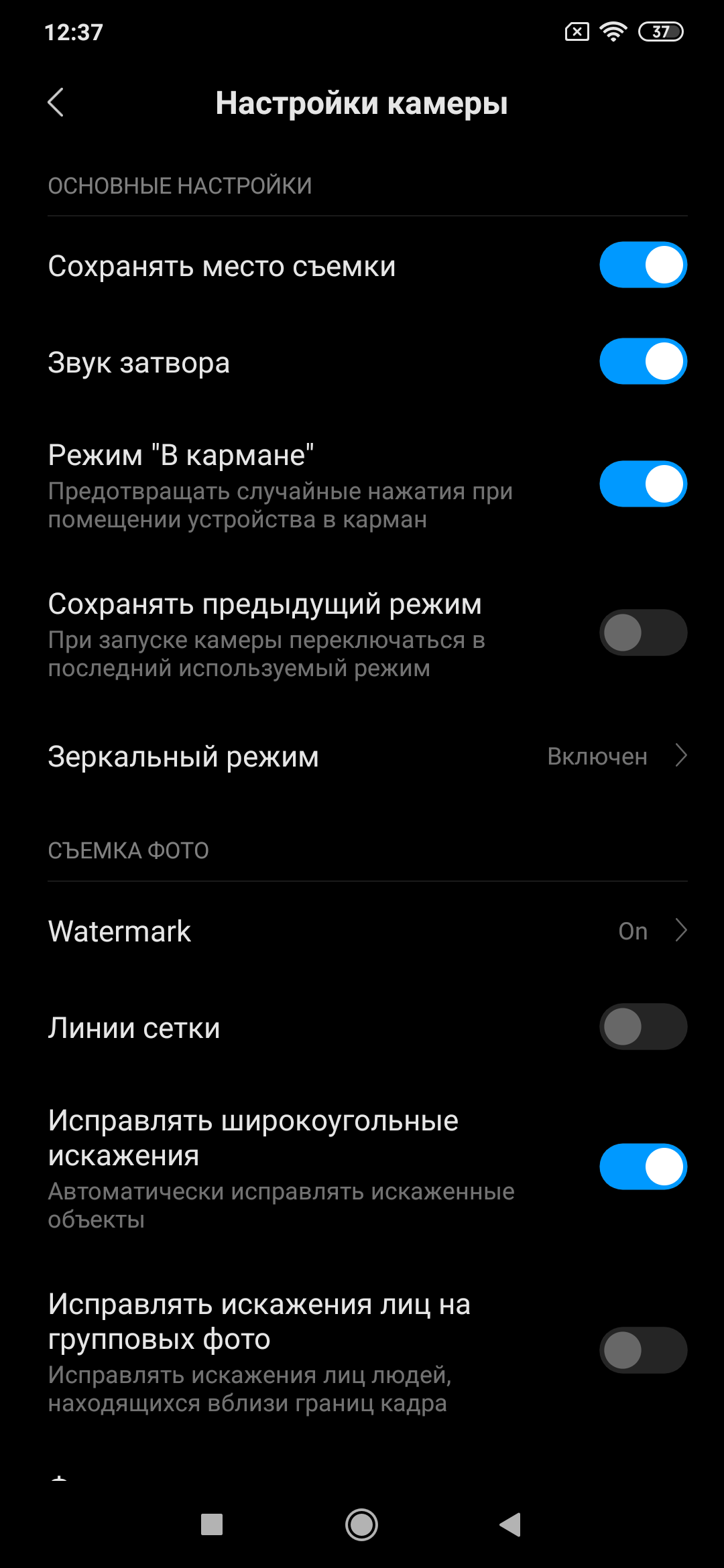The height and width of the screenshot is (1568, 724).
Task: Enable Сохранять предыдущий режим
Action: (x=642, y=632)
